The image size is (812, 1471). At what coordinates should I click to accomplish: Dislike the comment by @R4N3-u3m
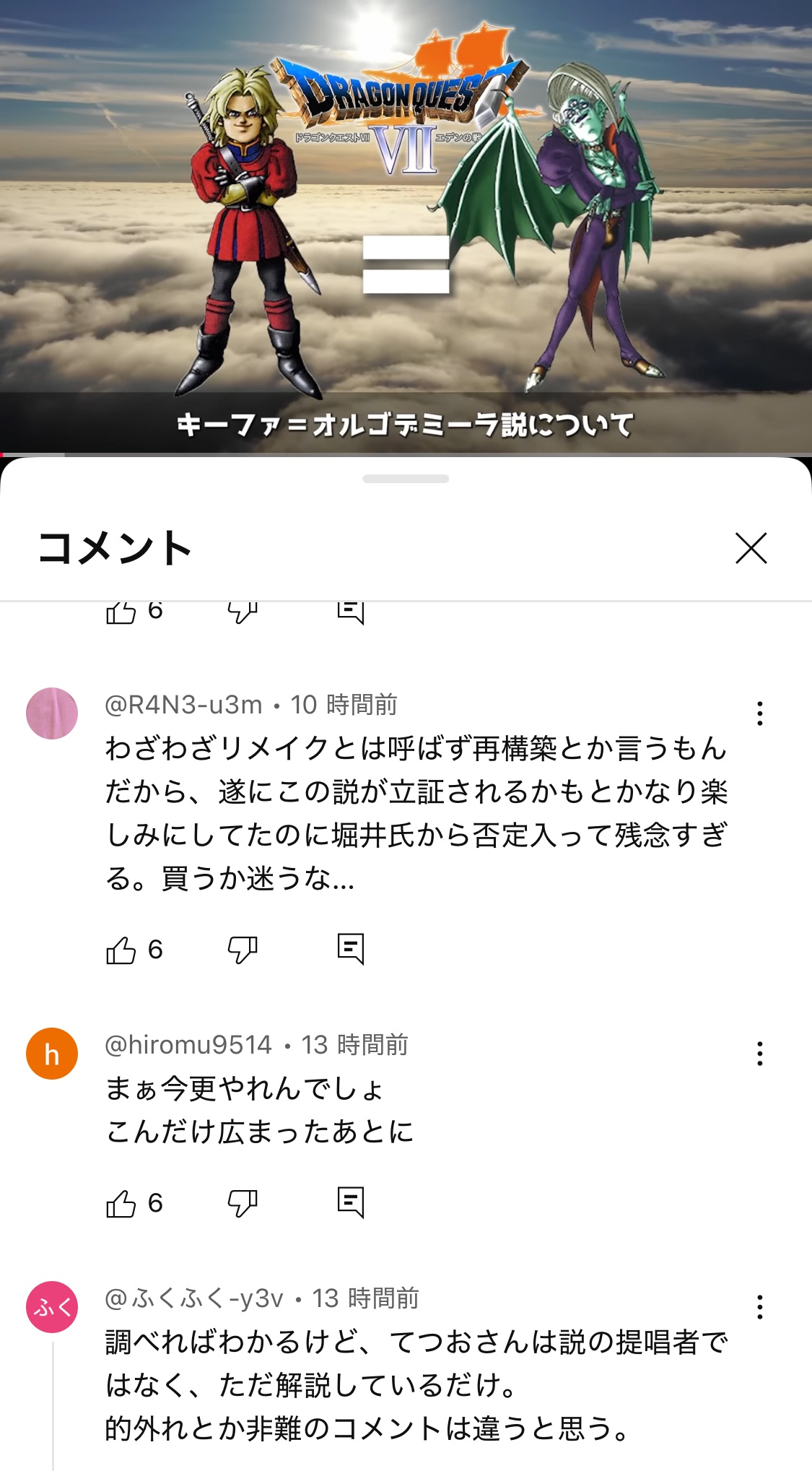click(x=243, y=950)
